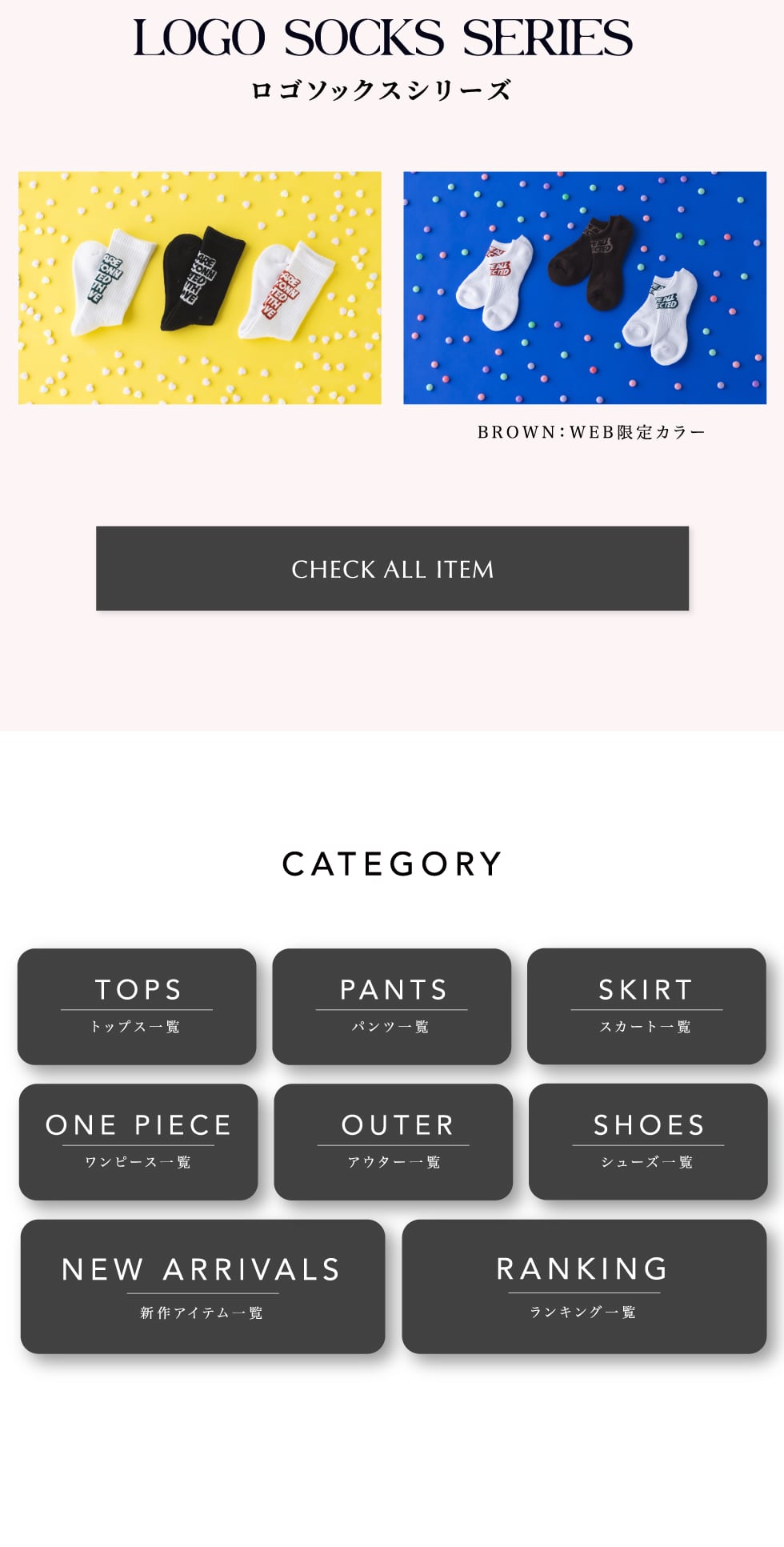Tap the CHECK ALL ITEM button
The width and height of the screenshot is (784, 1547).
click(x=392, y=568)
